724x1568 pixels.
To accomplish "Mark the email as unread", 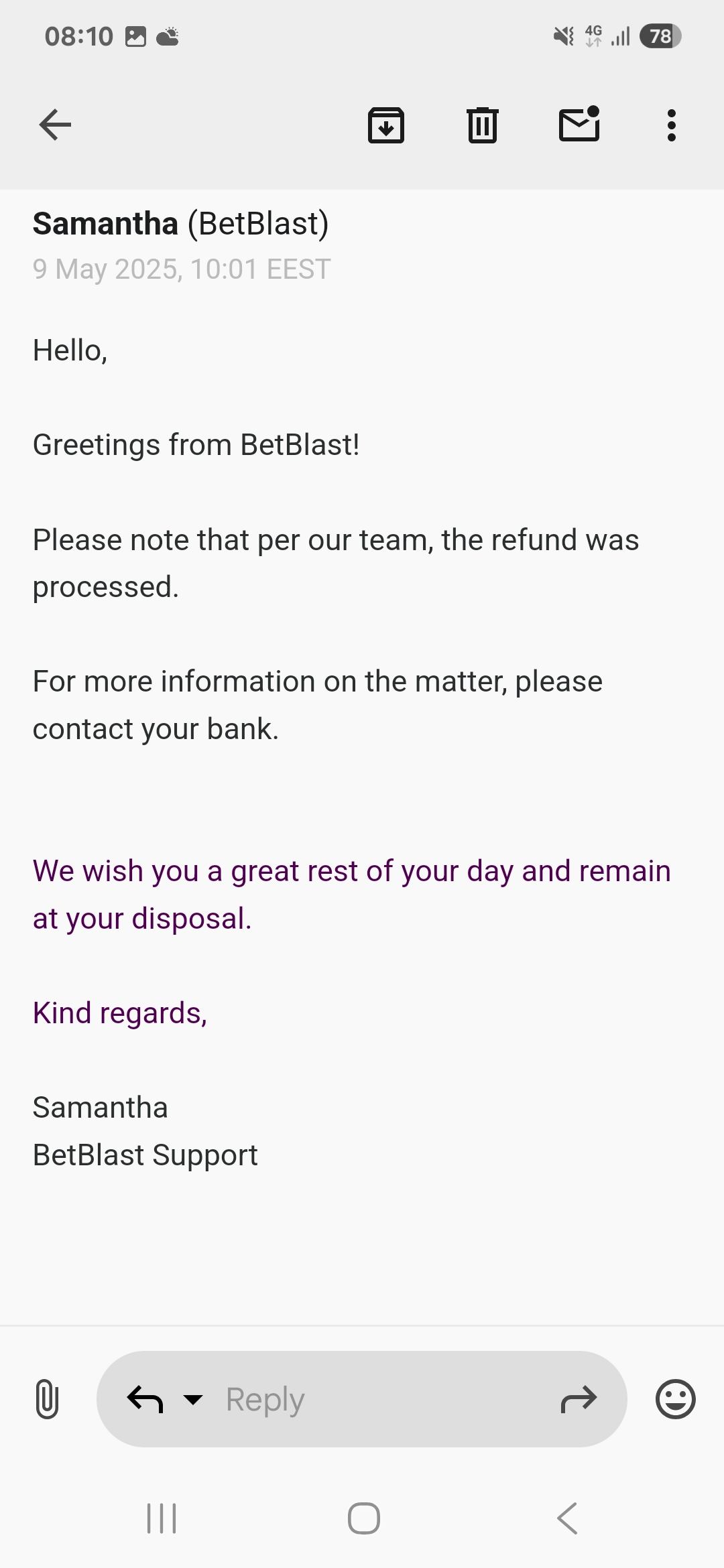I will point(579,125).
